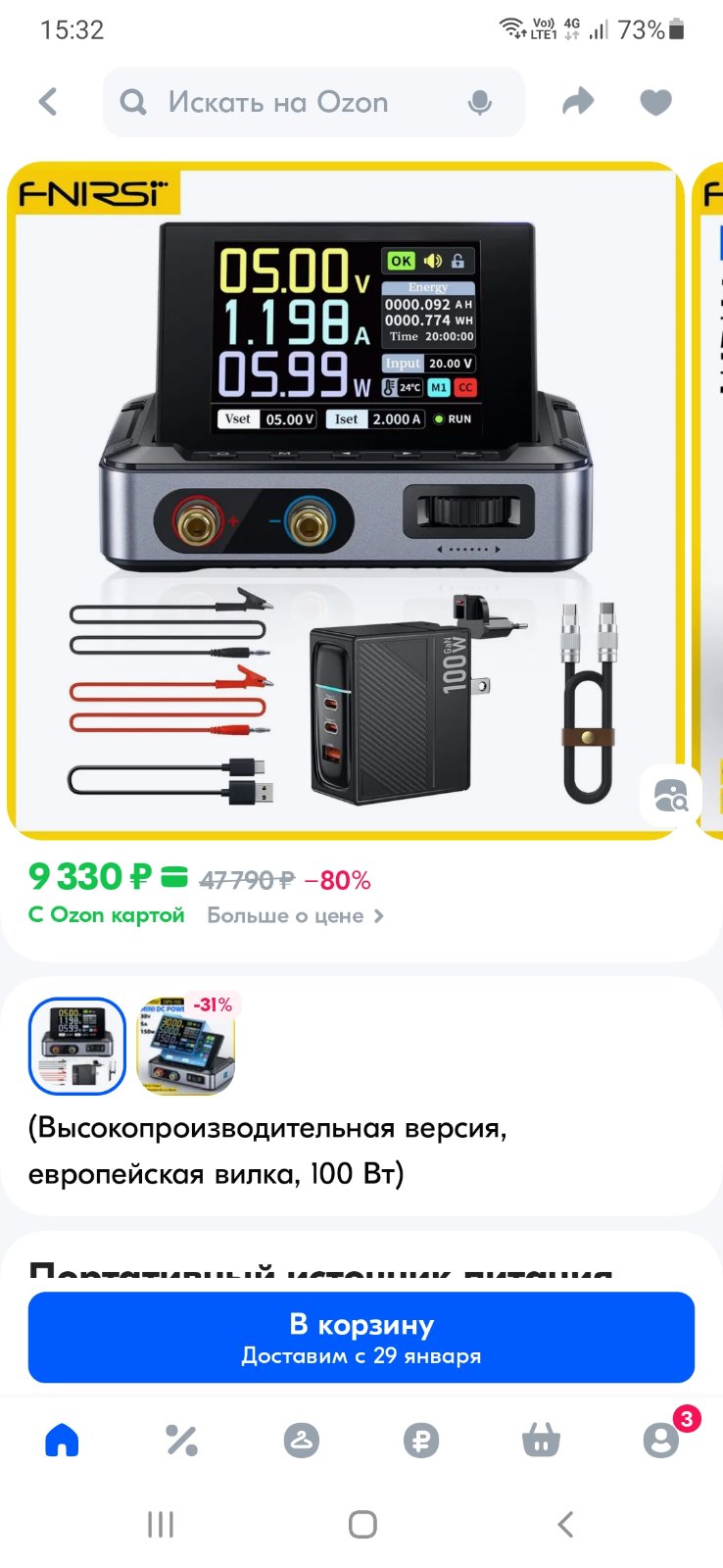
Task: Add product to favorites heart
Action: point(655,102)
